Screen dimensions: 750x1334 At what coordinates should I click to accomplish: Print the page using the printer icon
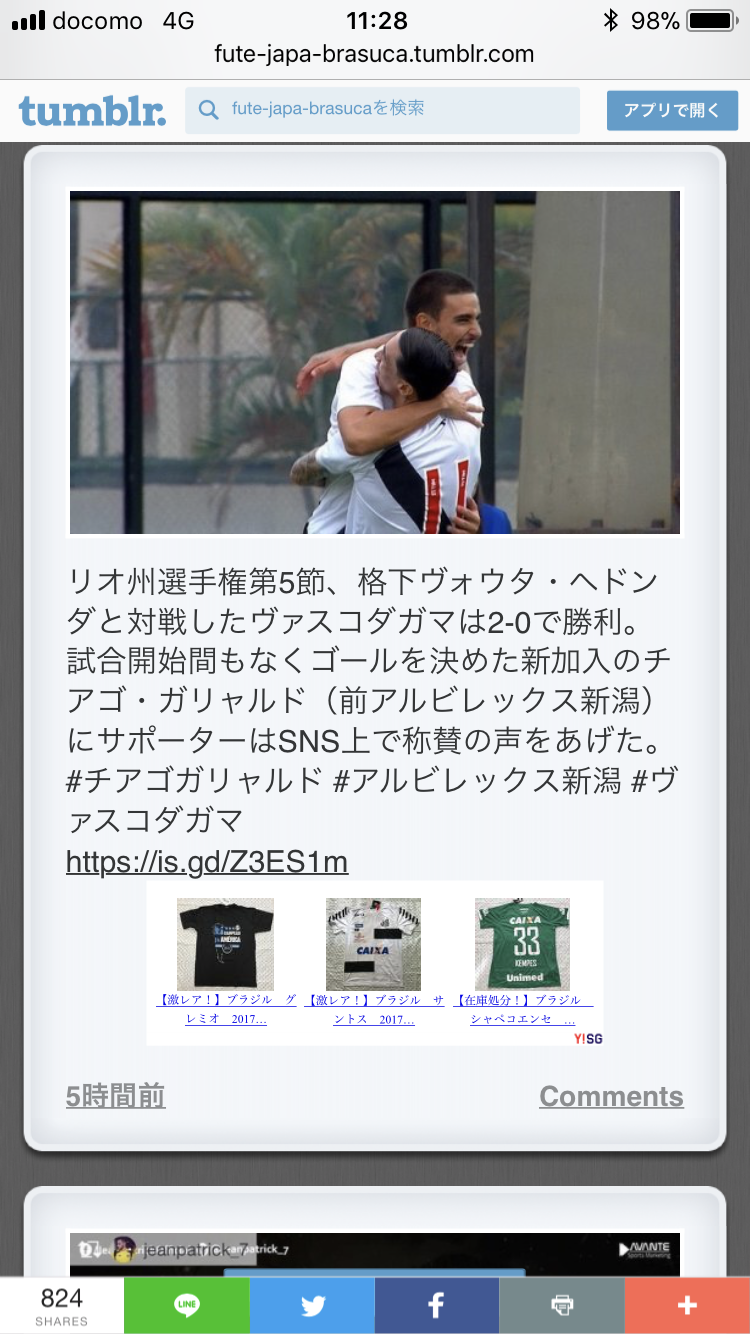coord(562,1305)
